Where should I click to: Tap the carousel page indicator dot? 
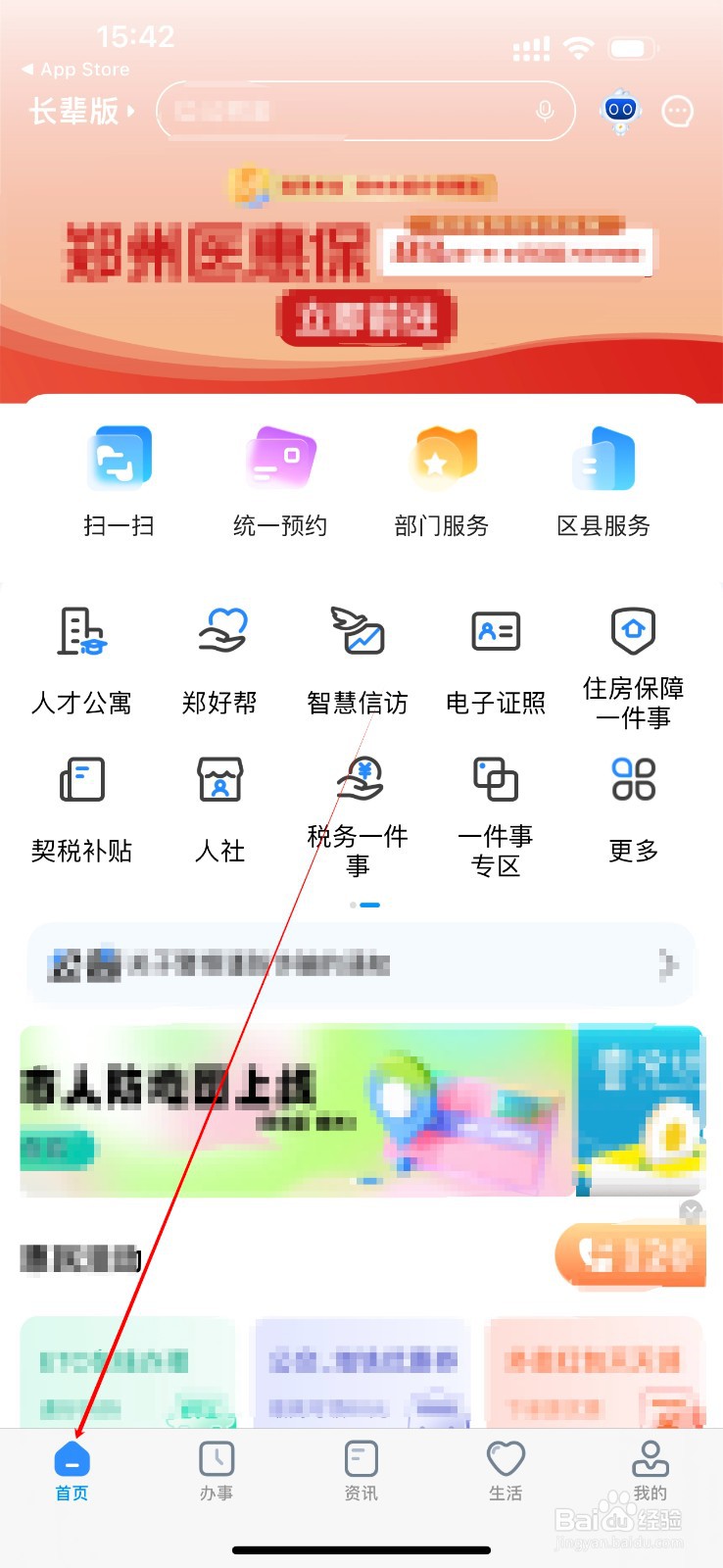point(366,905)
